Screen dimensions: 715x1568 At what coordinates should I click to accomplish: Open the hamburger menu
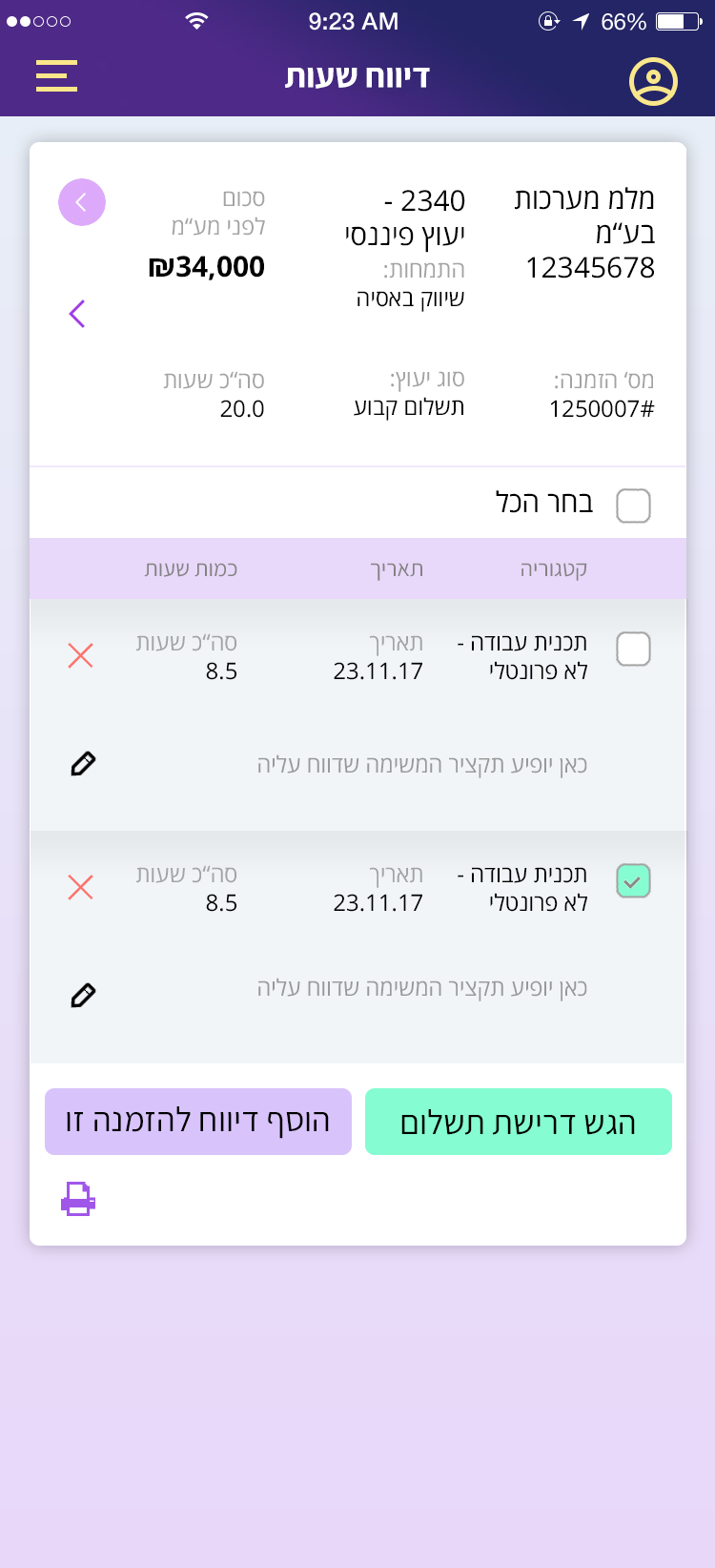56,76
